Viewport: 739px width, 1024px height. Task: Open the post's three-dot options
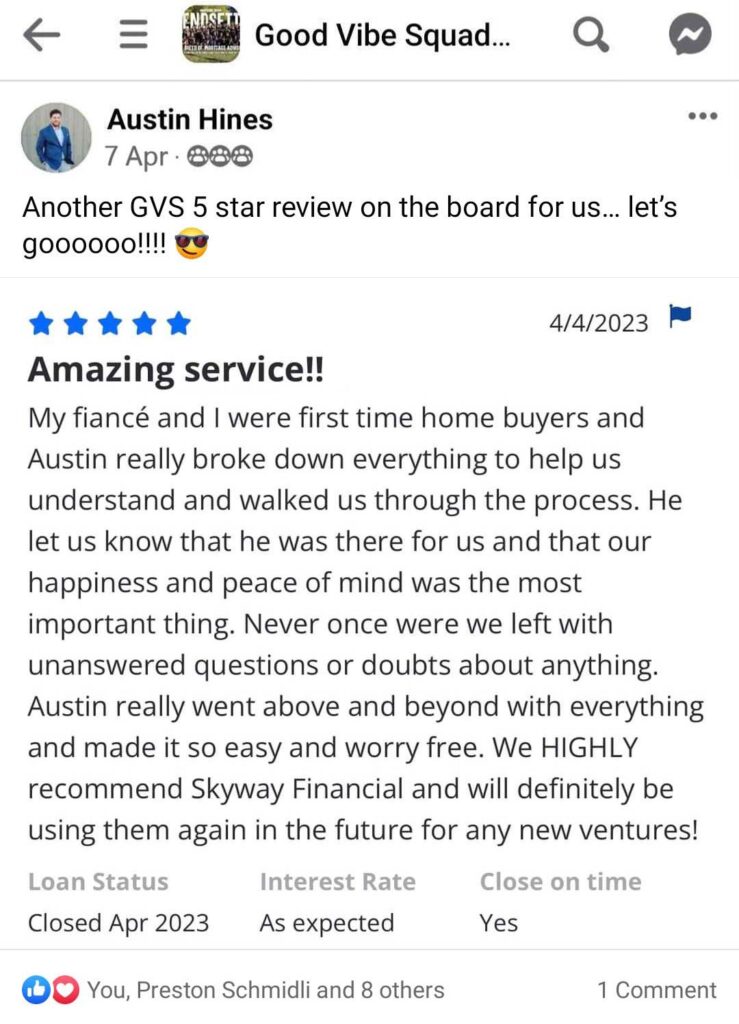click(703, 117)
